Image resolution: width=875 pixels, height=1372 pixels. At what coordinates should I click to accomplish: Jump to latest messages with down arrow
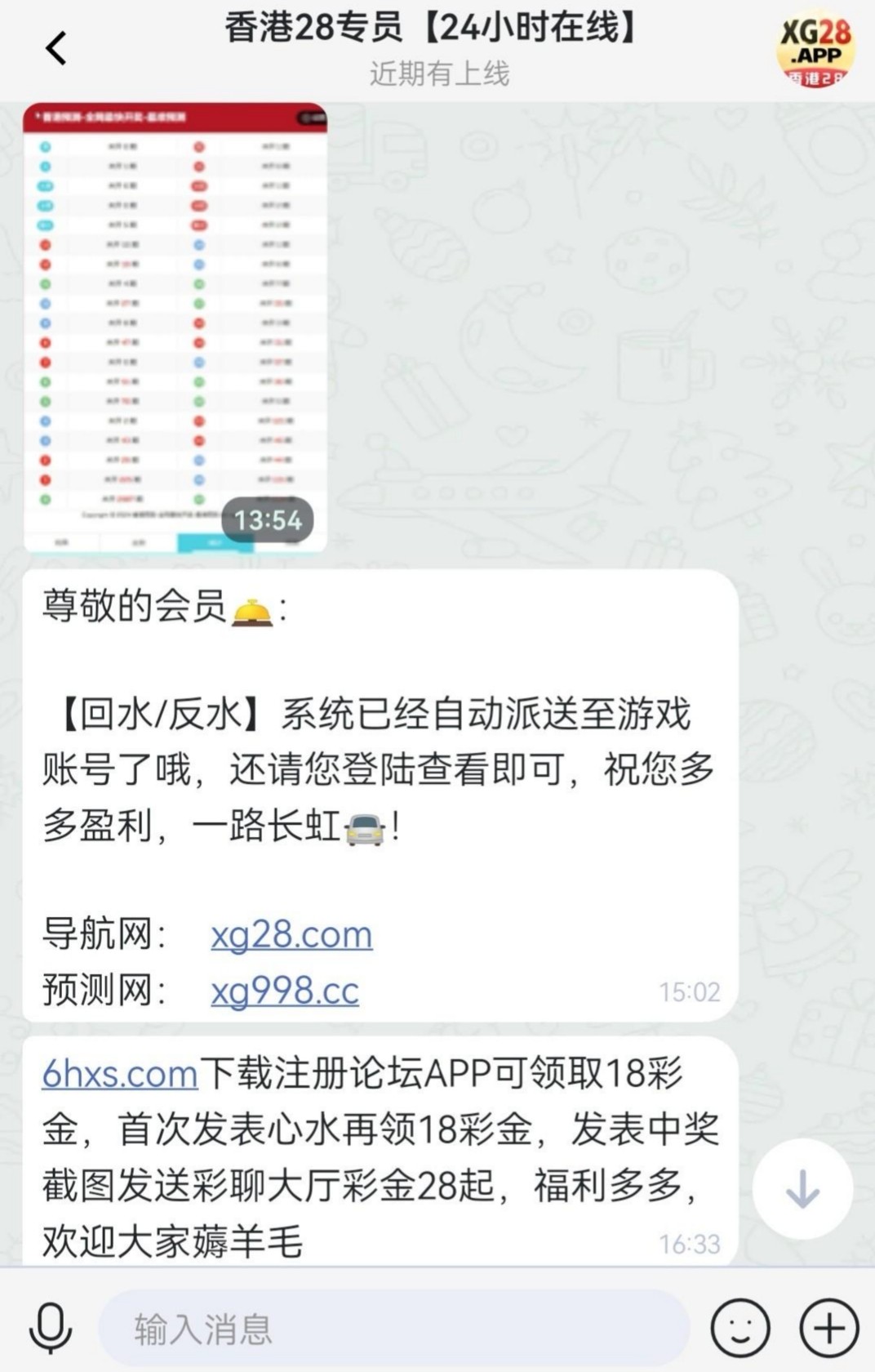point(802,1189)
